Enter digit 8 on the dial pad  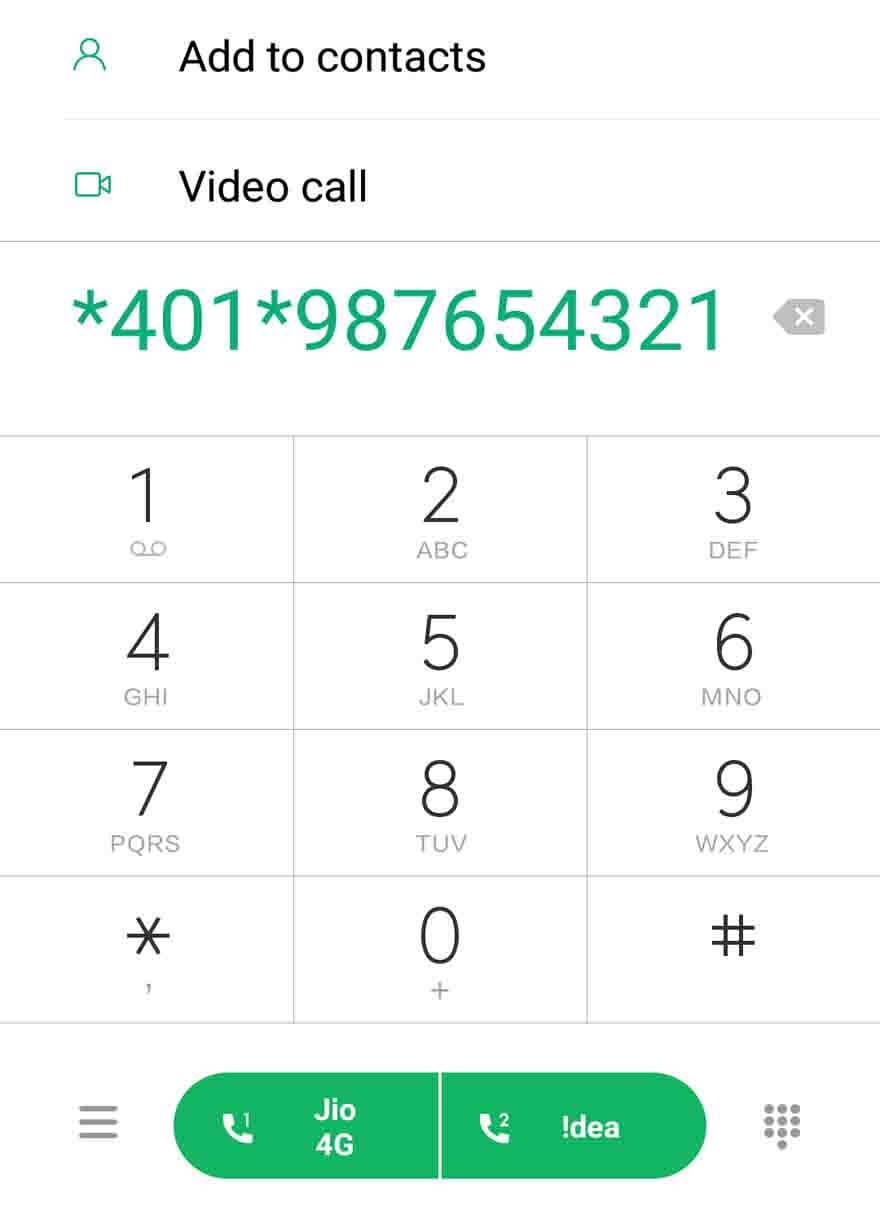[440, 803]
